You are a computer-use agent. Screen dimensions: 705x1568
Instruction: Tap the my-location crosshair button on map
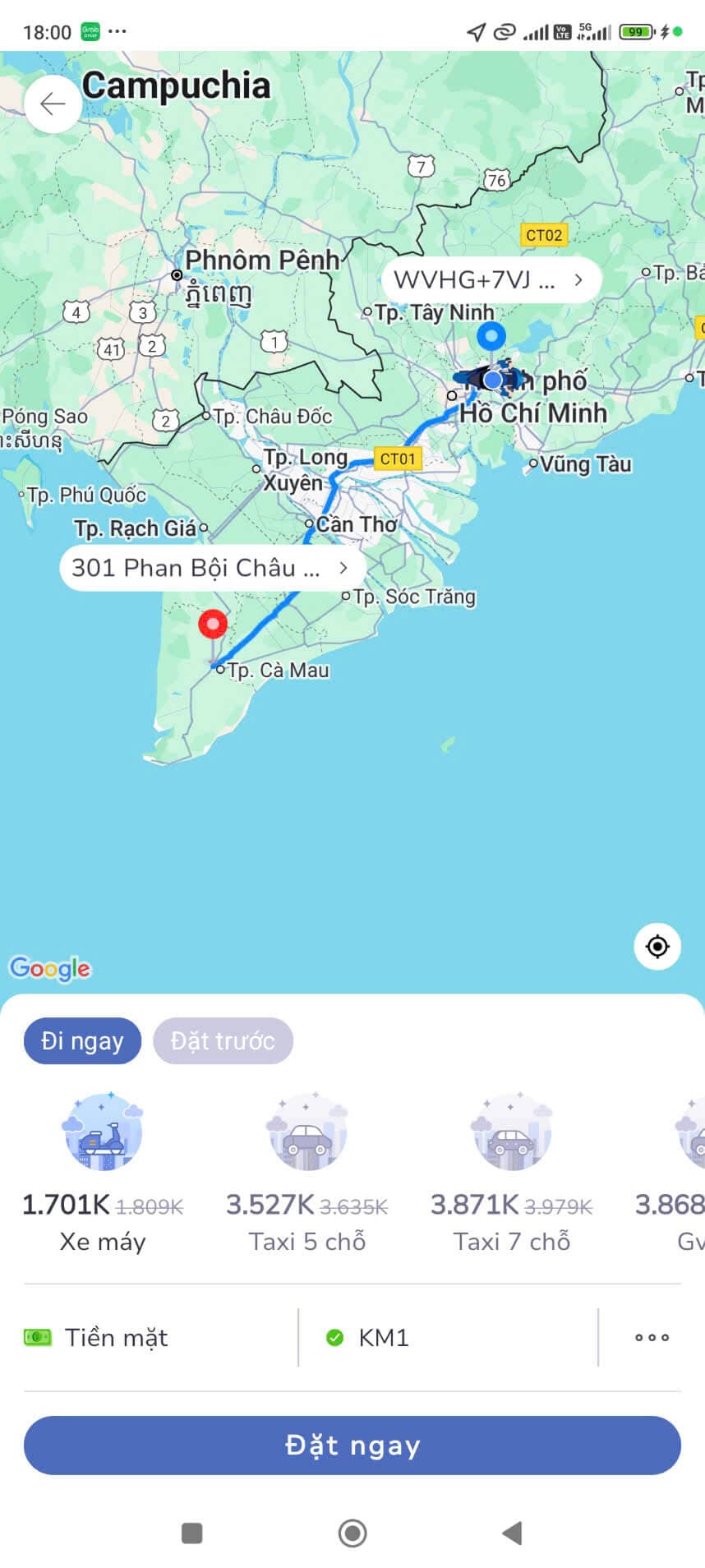[657, 947]
